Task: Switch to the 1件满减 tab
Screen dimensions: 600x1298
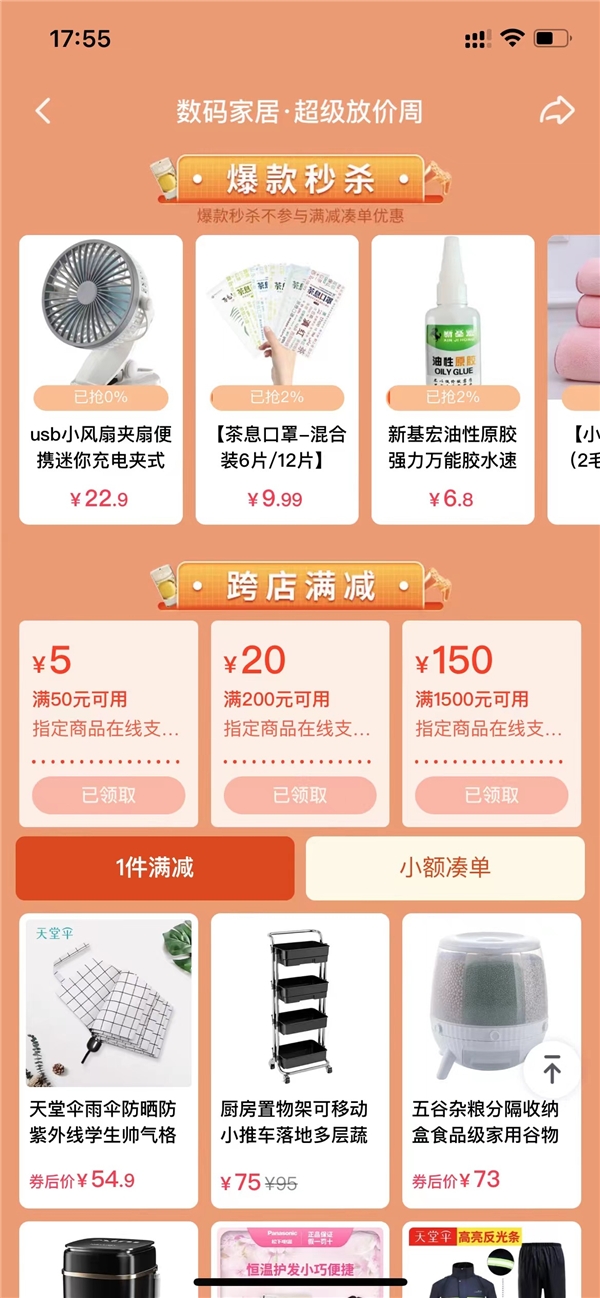Action: click(x=155, y=867)
